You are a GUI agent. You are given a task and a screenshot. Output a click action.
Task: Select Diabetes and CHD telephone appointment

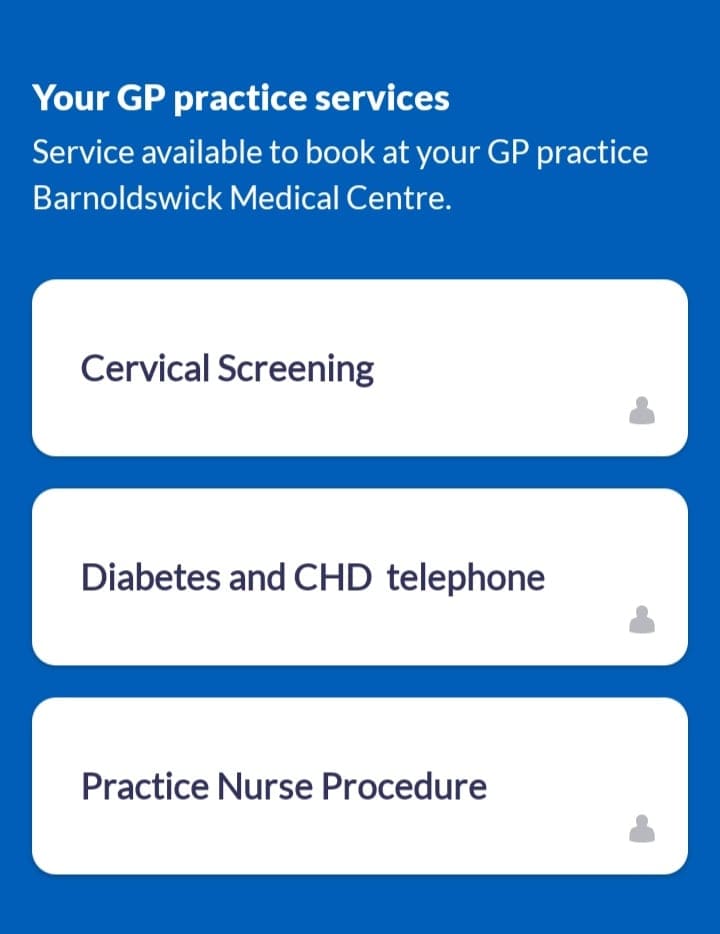pos(360,577)
